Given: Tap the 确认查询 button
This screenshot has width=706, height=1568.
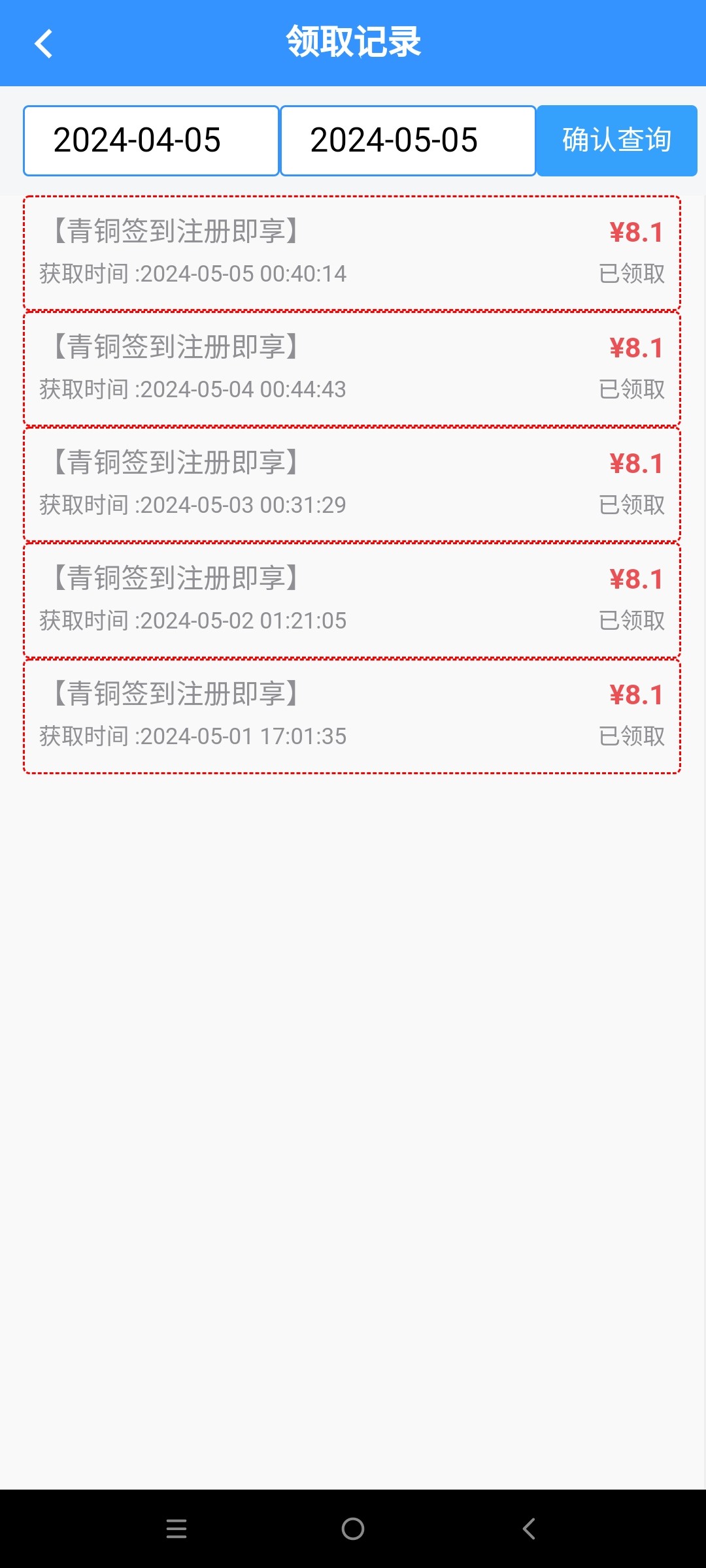Looking at the screenshot, I should pos(616,140).
